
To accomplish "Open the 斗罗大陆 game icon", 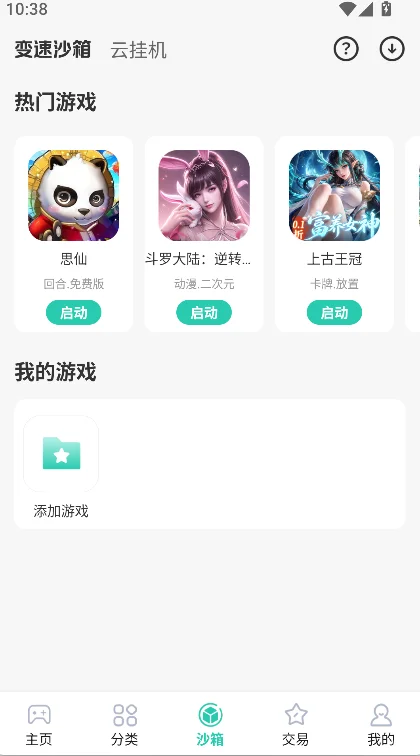I will [204, 195].
